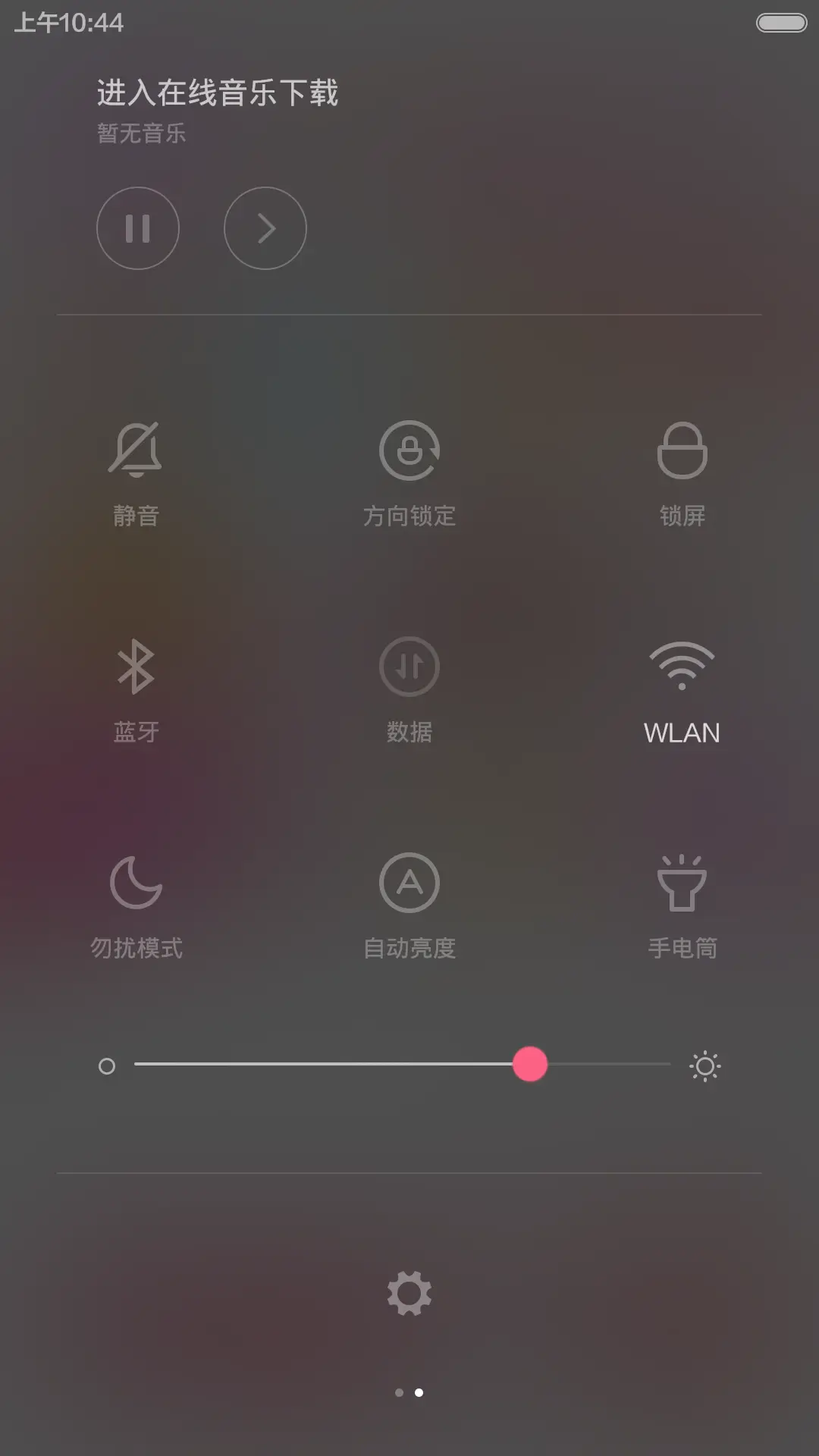Skip to the next track
This screenshot has height=1456, width=819.
[x=265, y=228]
